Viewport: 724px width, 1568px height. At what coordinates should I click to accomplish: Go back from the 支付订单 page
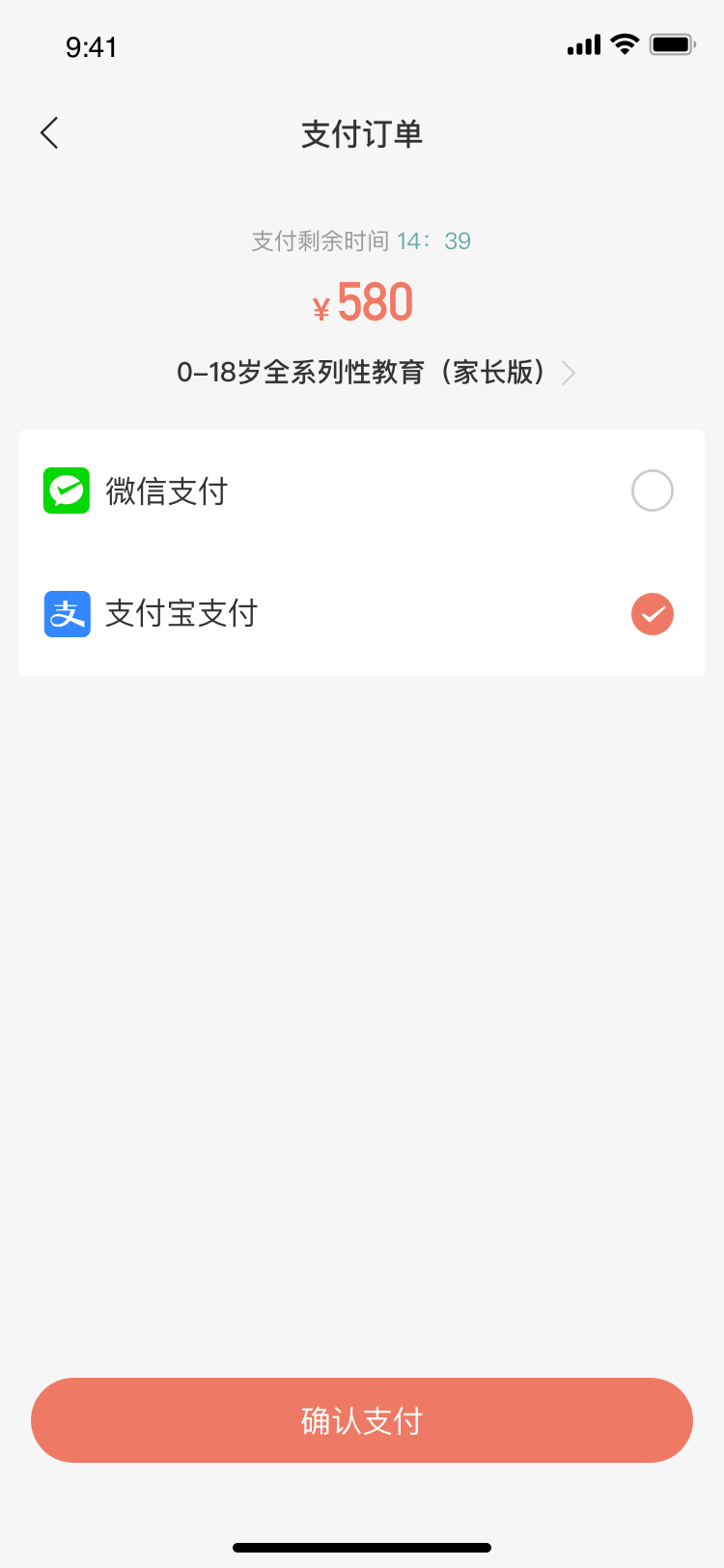50,133
